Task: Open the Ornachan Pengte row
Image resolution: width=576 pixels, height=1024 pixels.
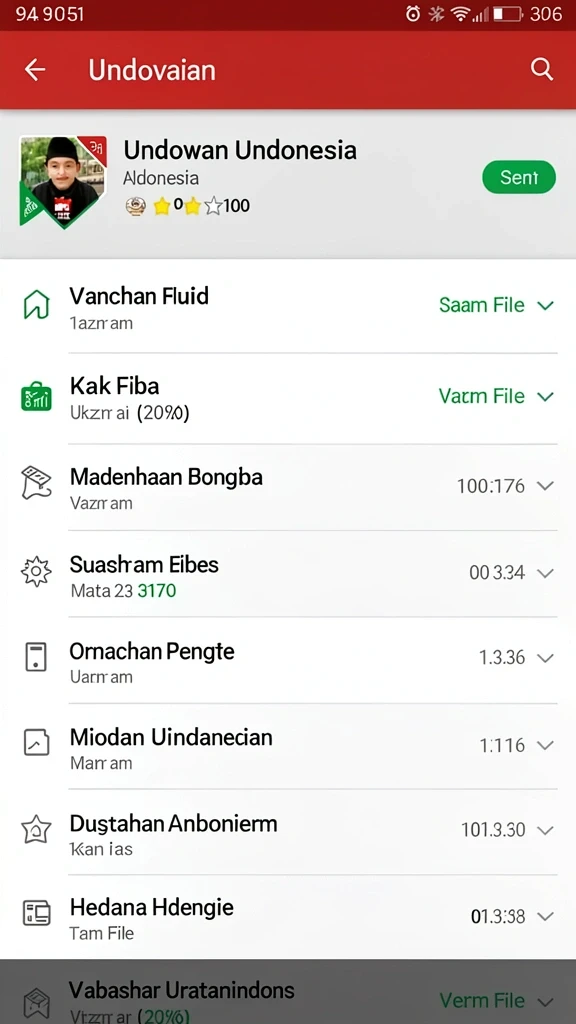Action: pyautogui.click(x=288, y=660)
